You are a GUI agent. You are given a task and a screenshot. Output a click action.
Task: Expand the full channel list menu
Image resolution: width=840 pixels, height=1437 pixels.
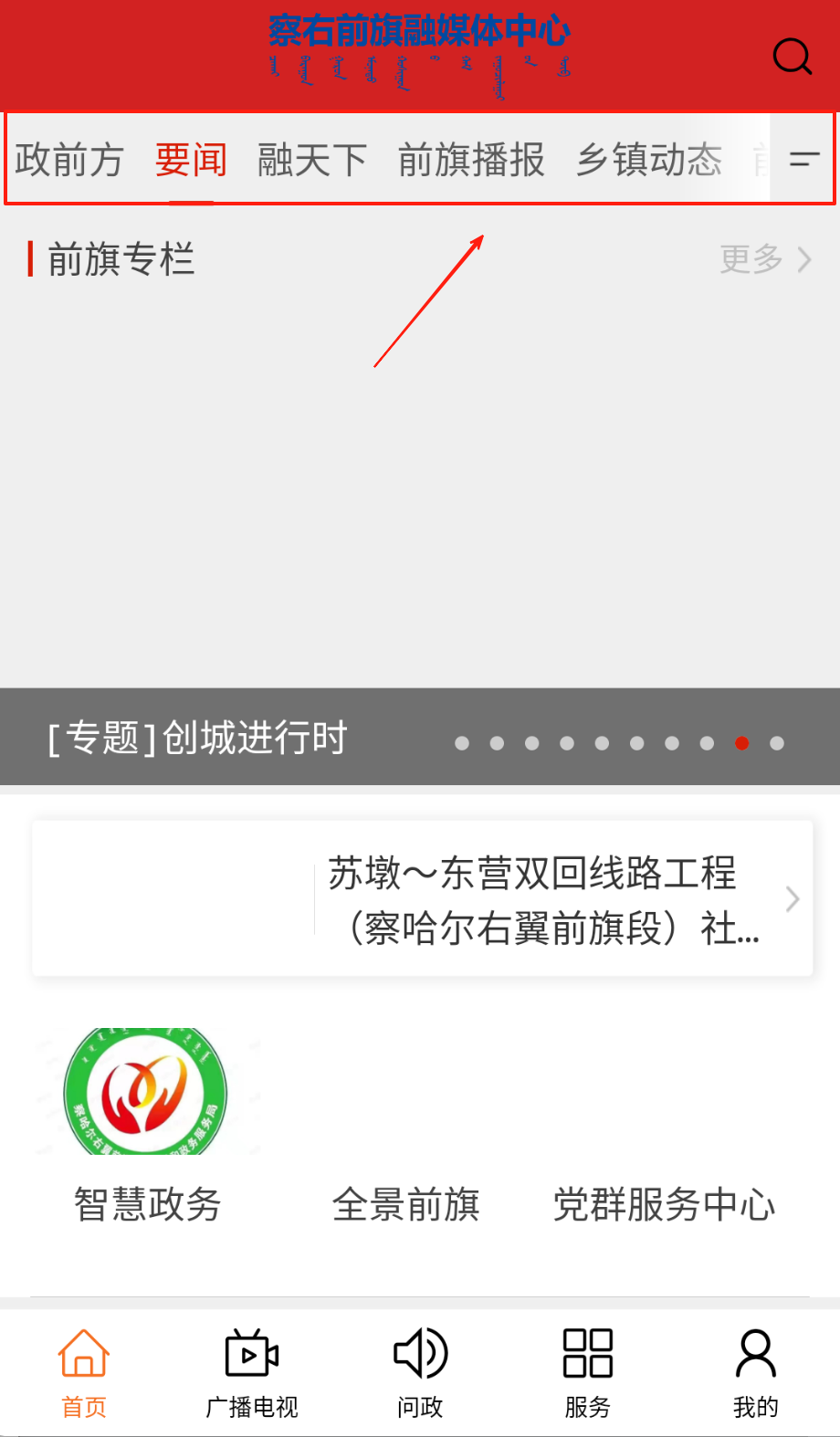(x=803, y=160)
